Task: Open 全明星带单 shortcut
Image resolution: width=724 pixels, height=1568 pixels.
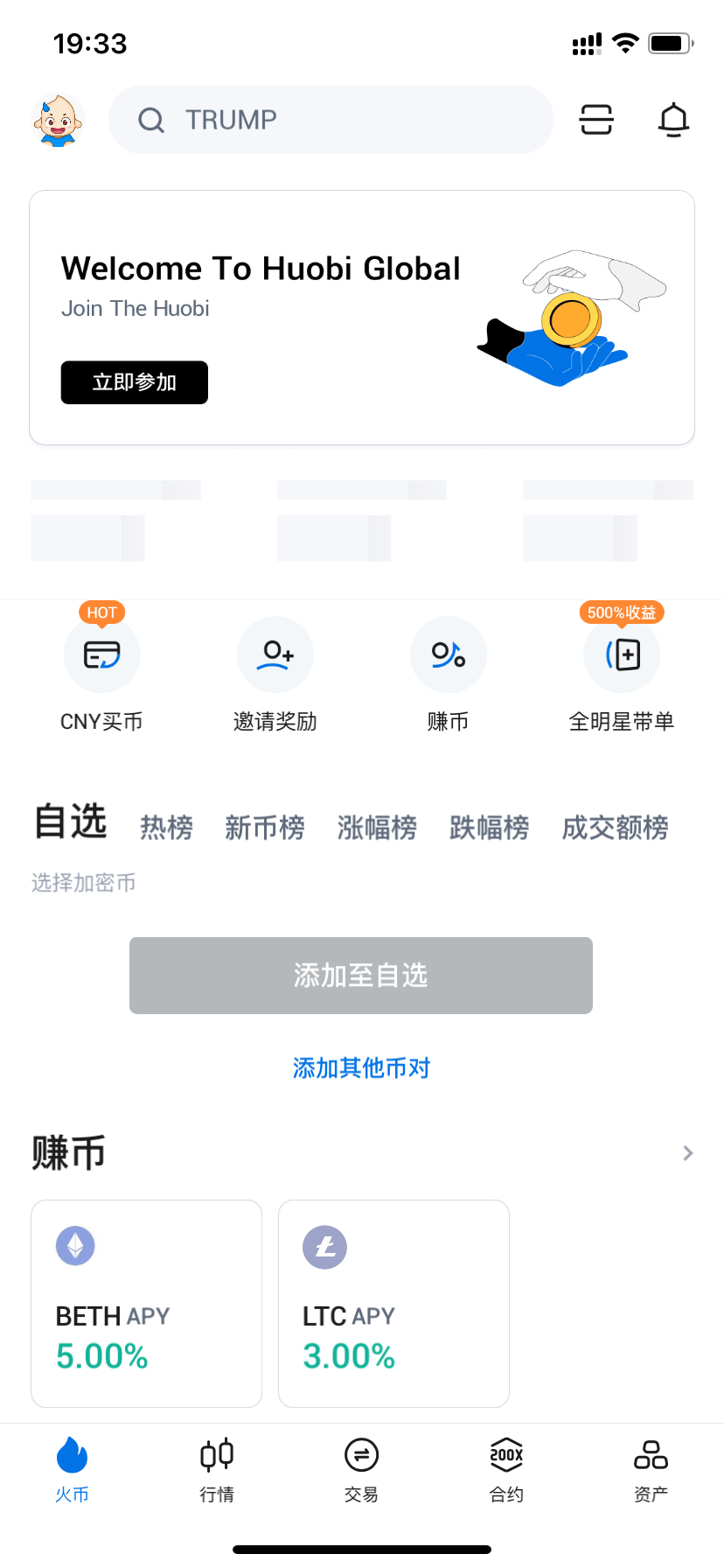Action: point(622,655)
